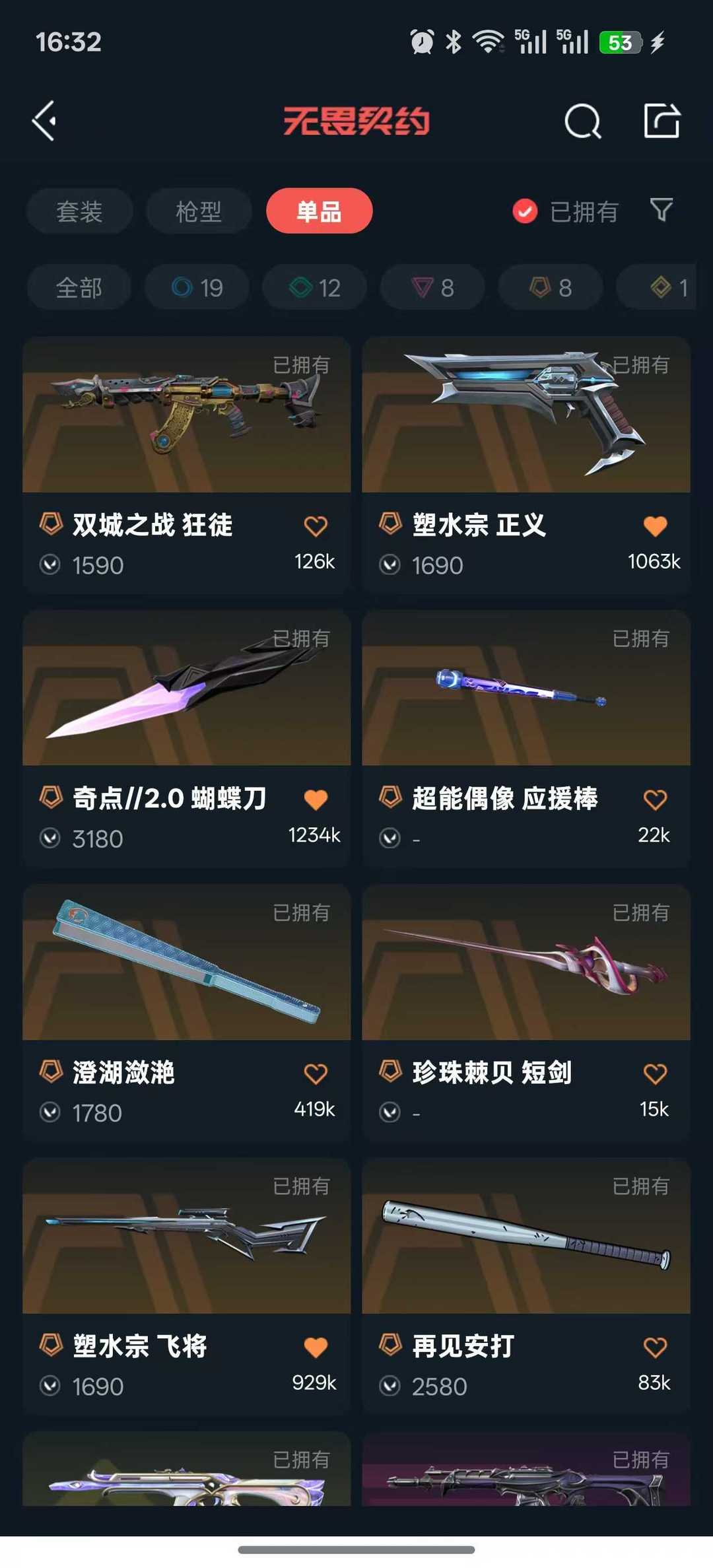Open the 再见安打 bat item card

(526, 1241)
